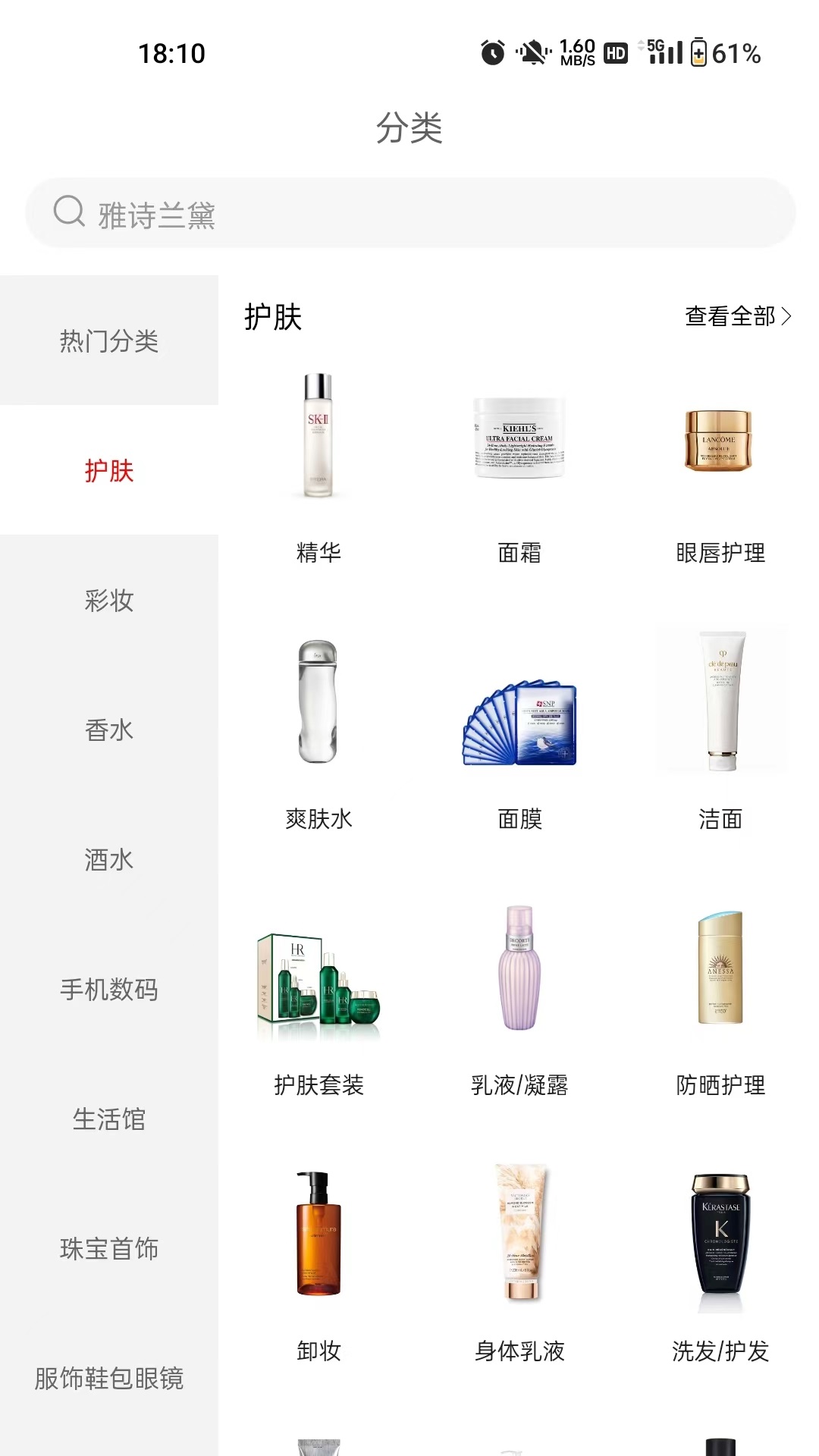Open the 洁面 subcategory tile
Screen dimensions: 819x1456
[720, 728]
